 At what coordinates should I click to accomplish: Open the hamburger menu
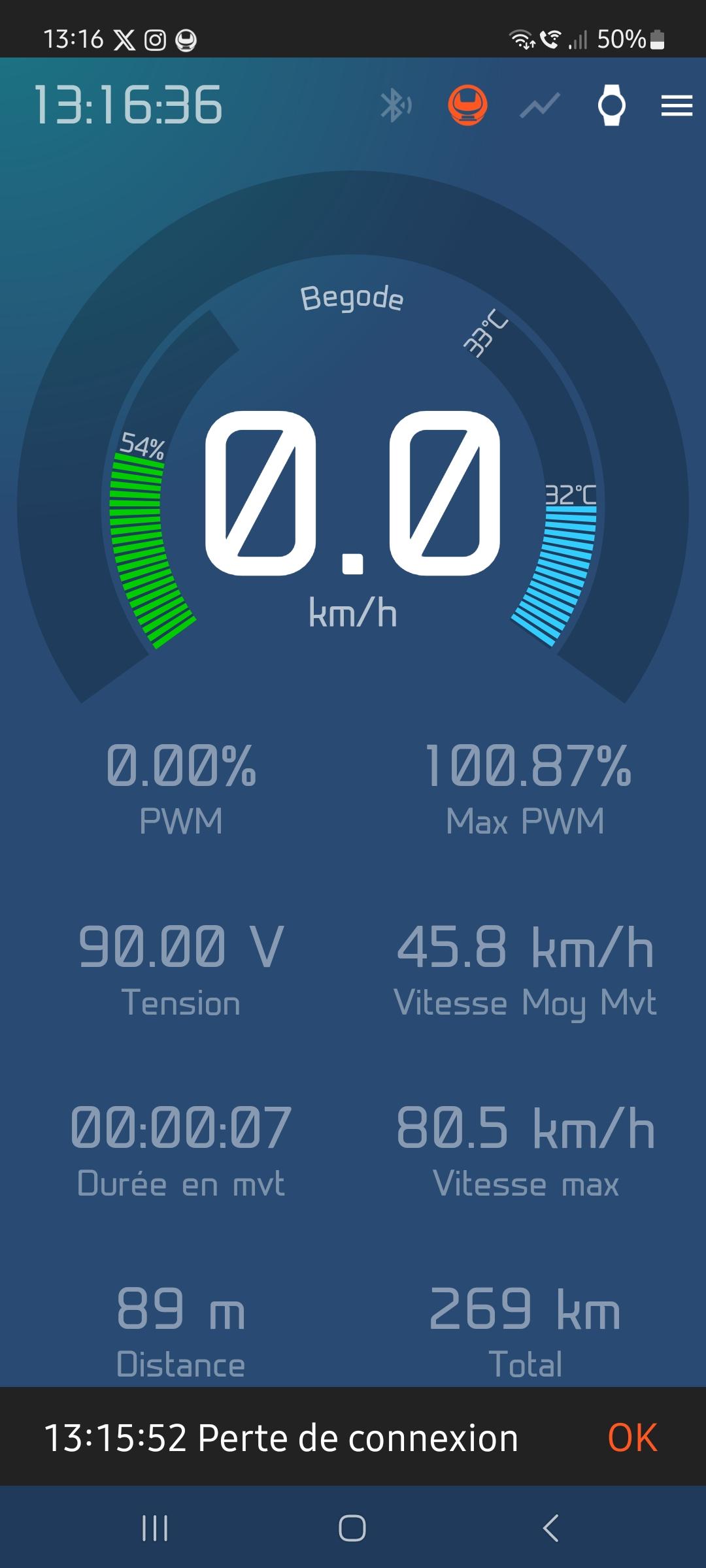(677, 105)
